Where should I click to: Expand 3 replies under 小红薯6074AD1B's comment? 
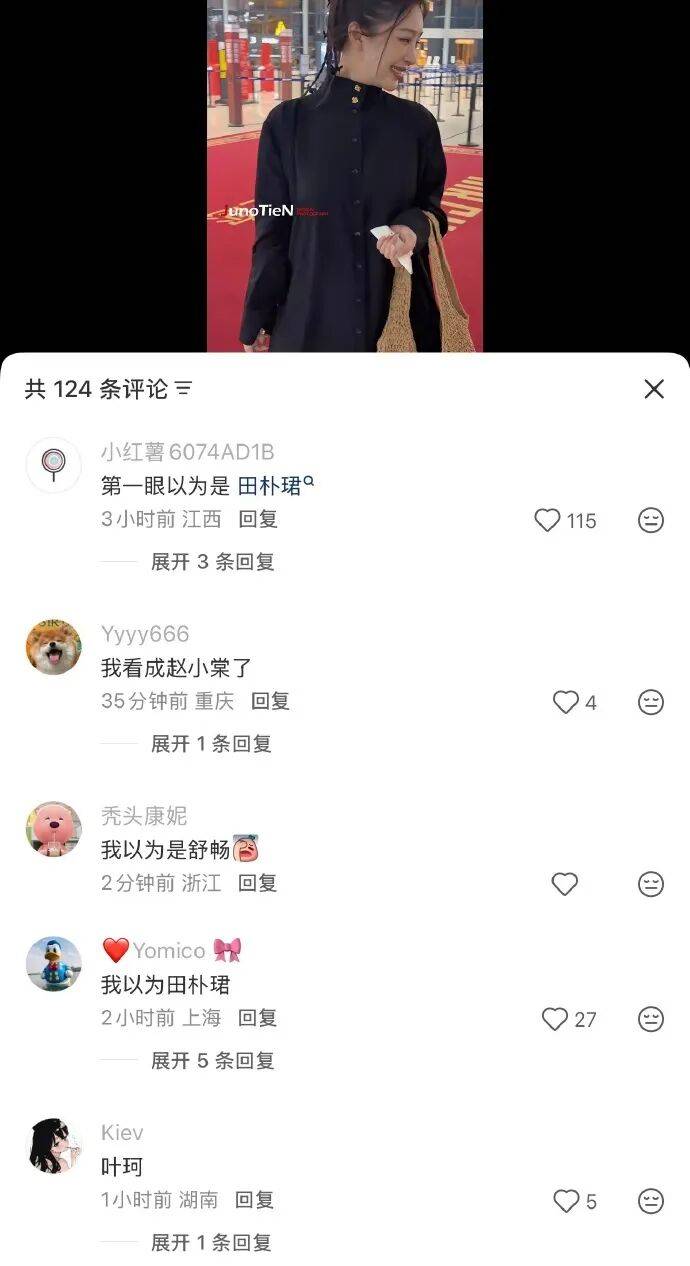[x=212, y=562]
